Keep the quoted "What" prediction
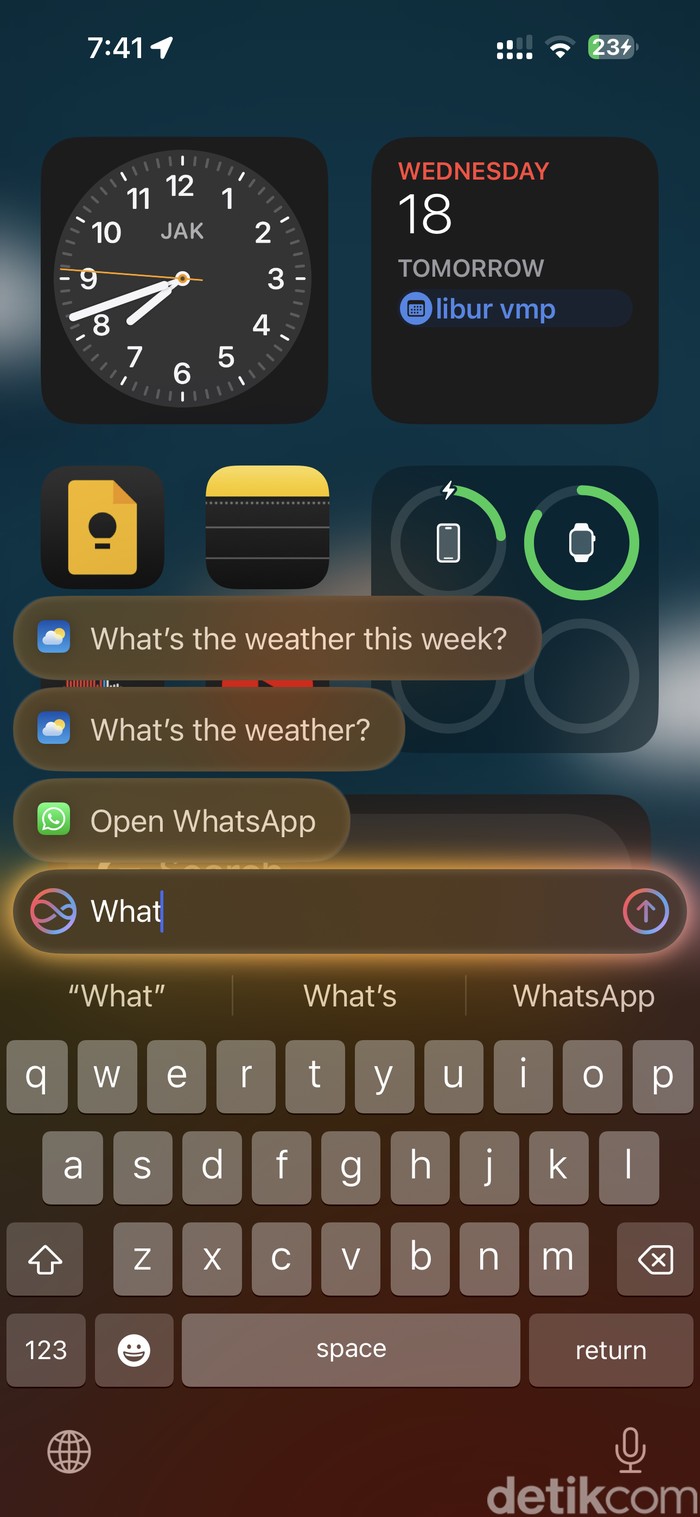 [x=116, y=996]
